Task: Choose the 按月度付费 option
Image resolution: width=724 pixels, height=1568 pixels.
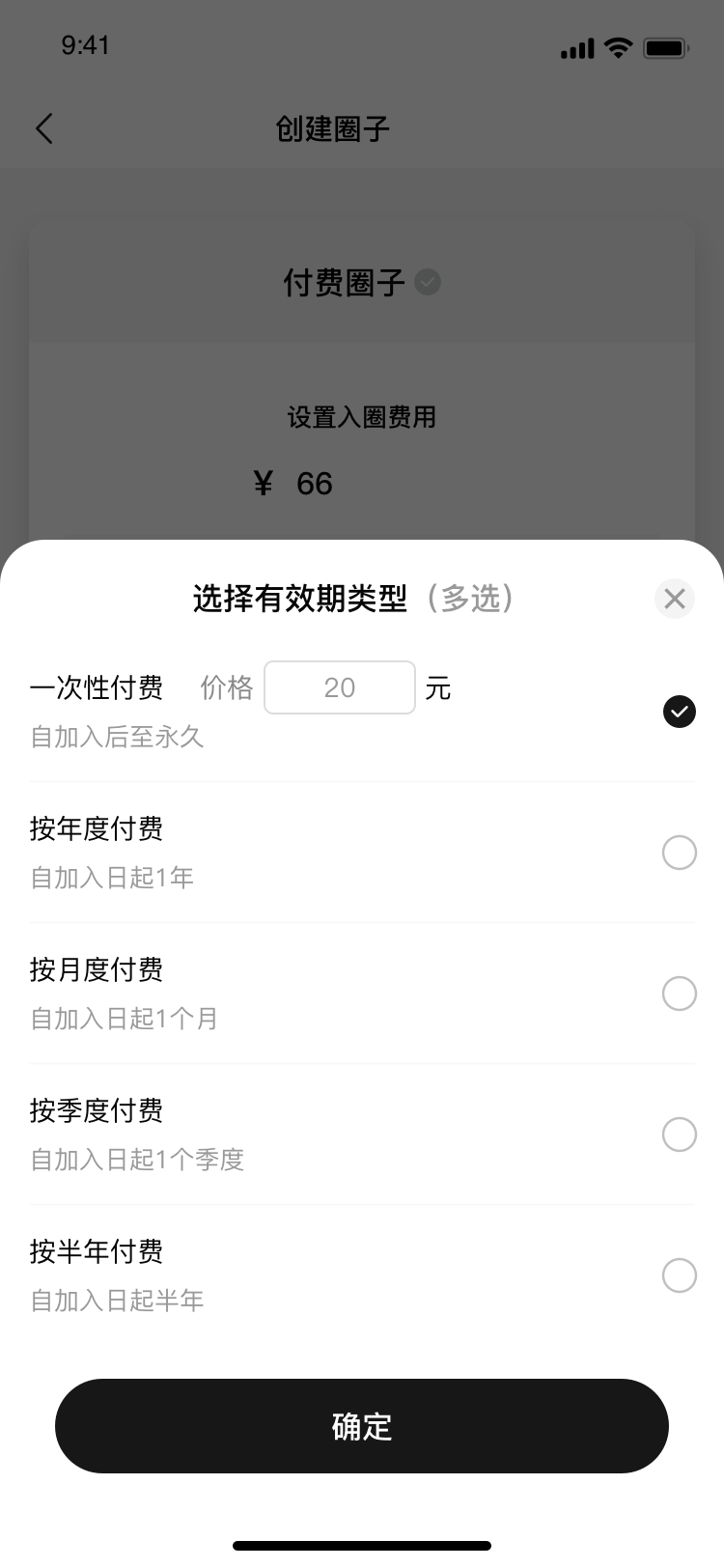Action: tap(680, 994)
